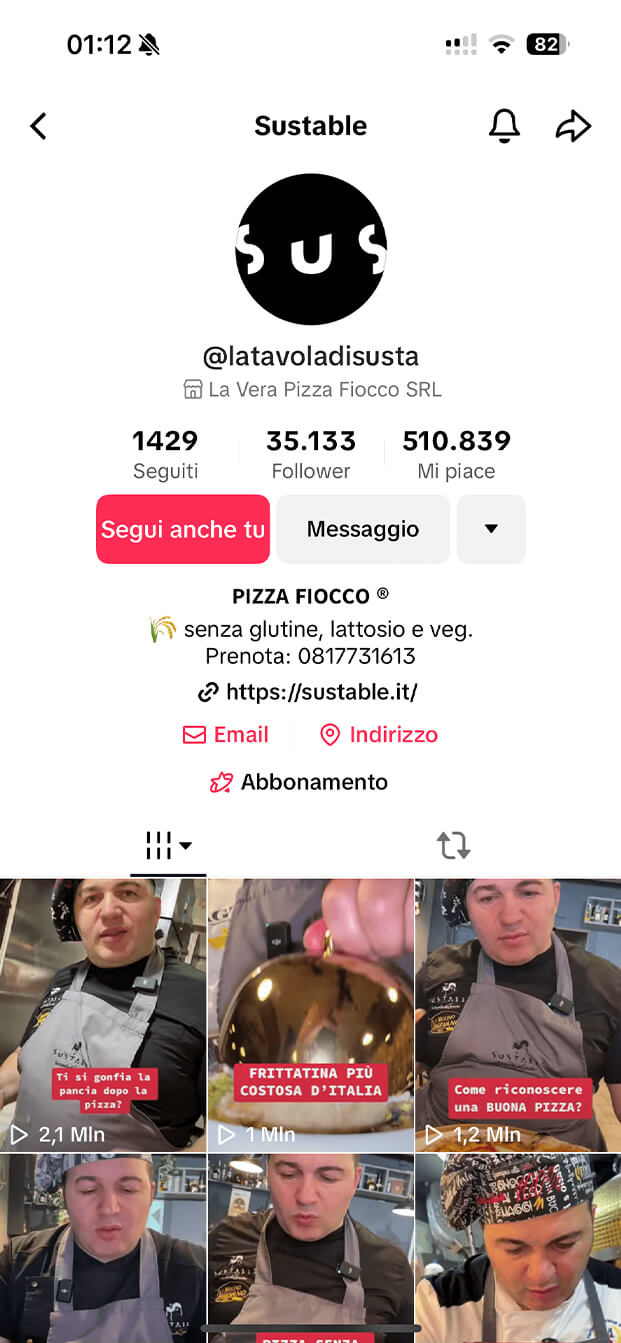Image resolution: width=621 pixels, height=1343 pixels.
Task: View the 35.133 Follower list
Action: pyautogui.click(x=311, y=454)
